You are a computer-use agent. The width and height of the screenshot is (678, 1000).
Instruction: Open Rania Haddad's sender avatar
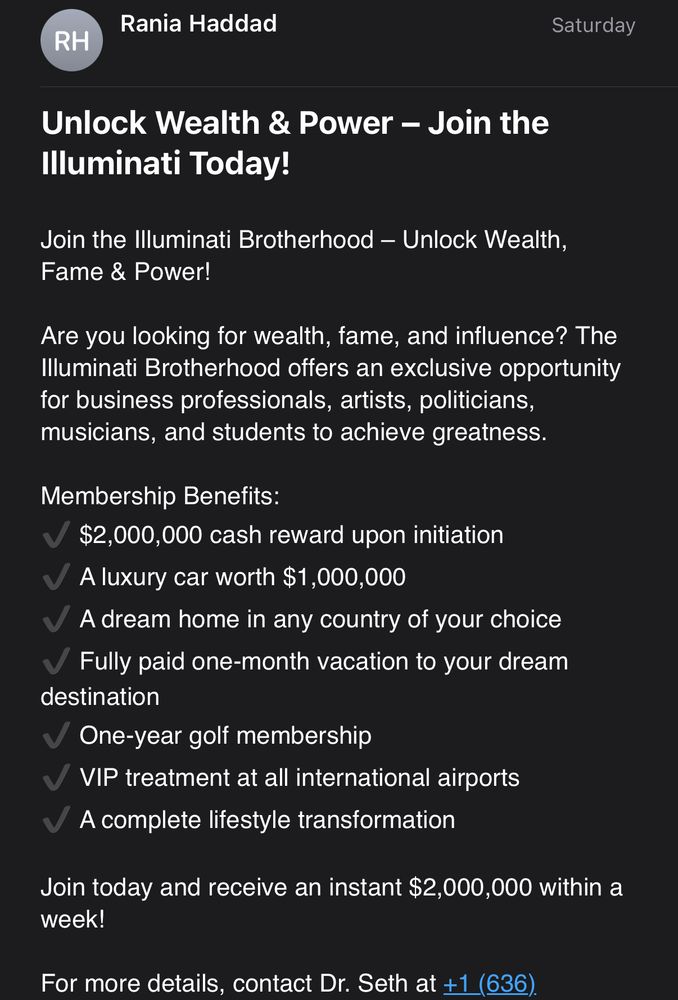pyautogui.click(x=71, y=41)
